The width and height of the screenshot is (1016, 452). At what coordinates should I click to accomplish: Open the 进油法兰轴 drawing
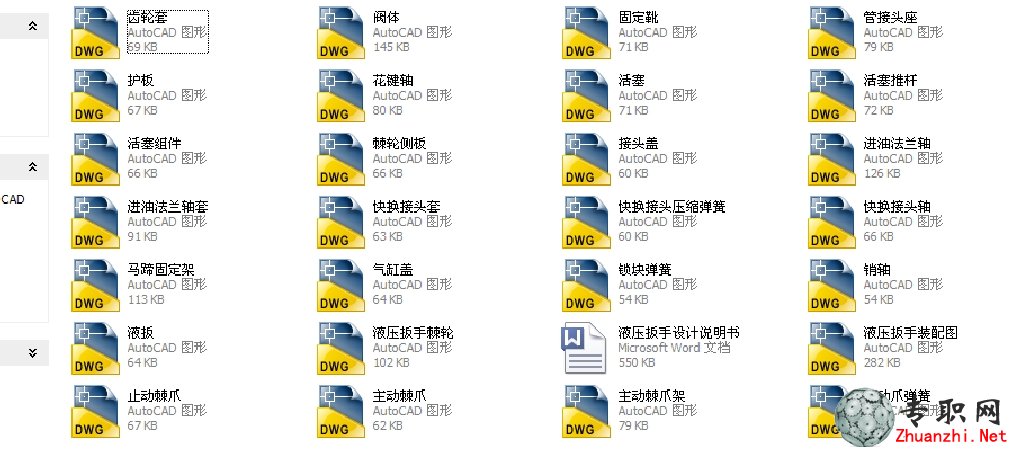click(832, 158)
